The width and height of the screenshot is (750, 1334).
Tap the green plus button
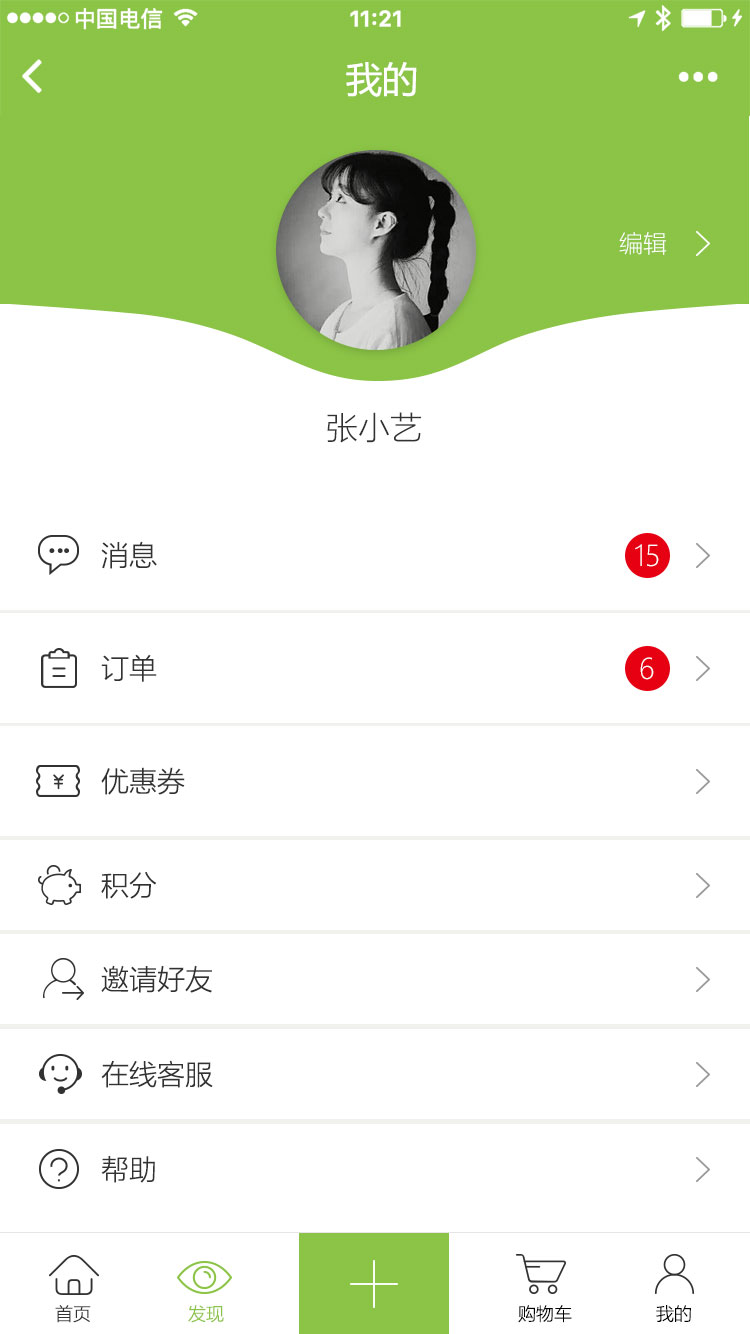tap(374, 1284)
